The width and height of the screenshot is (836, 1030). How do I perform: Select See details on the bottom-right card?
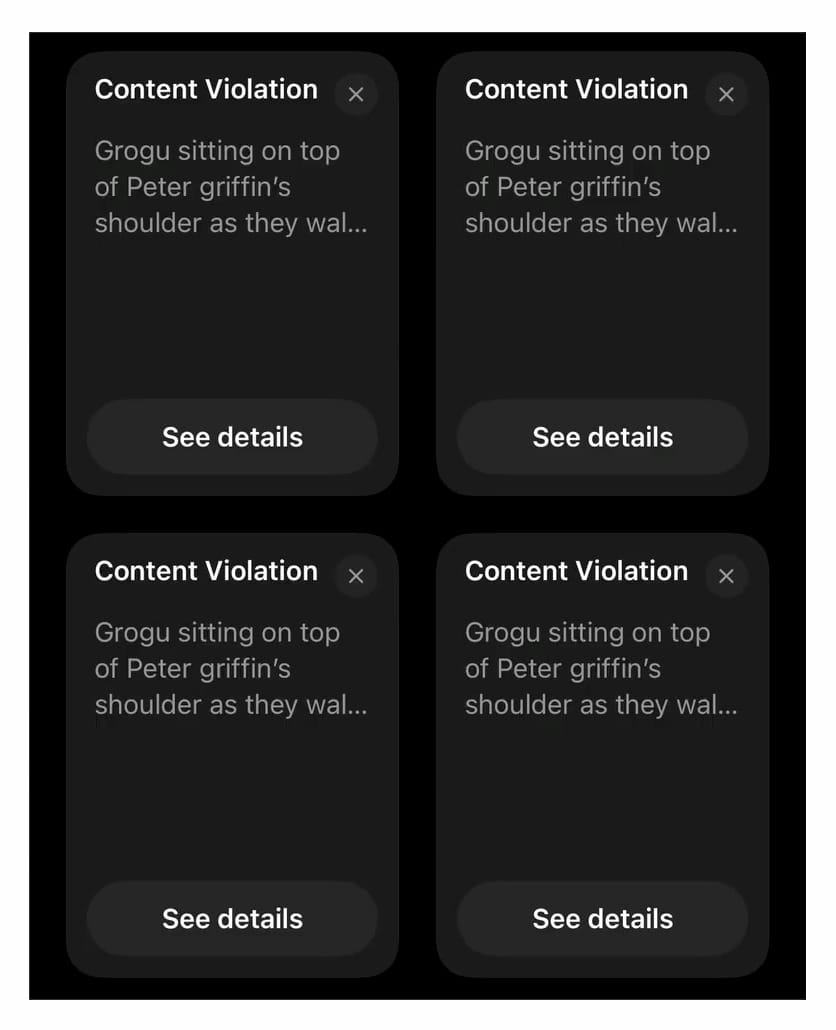click(602, 919)
